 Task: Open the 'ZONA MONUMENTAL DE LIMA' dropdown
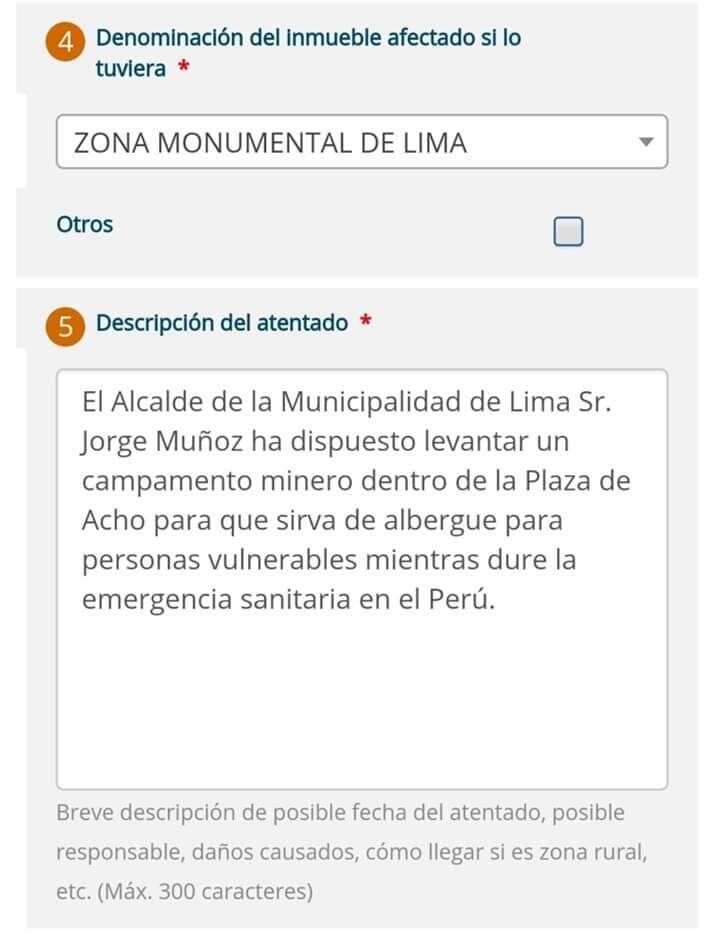(365, 141)
